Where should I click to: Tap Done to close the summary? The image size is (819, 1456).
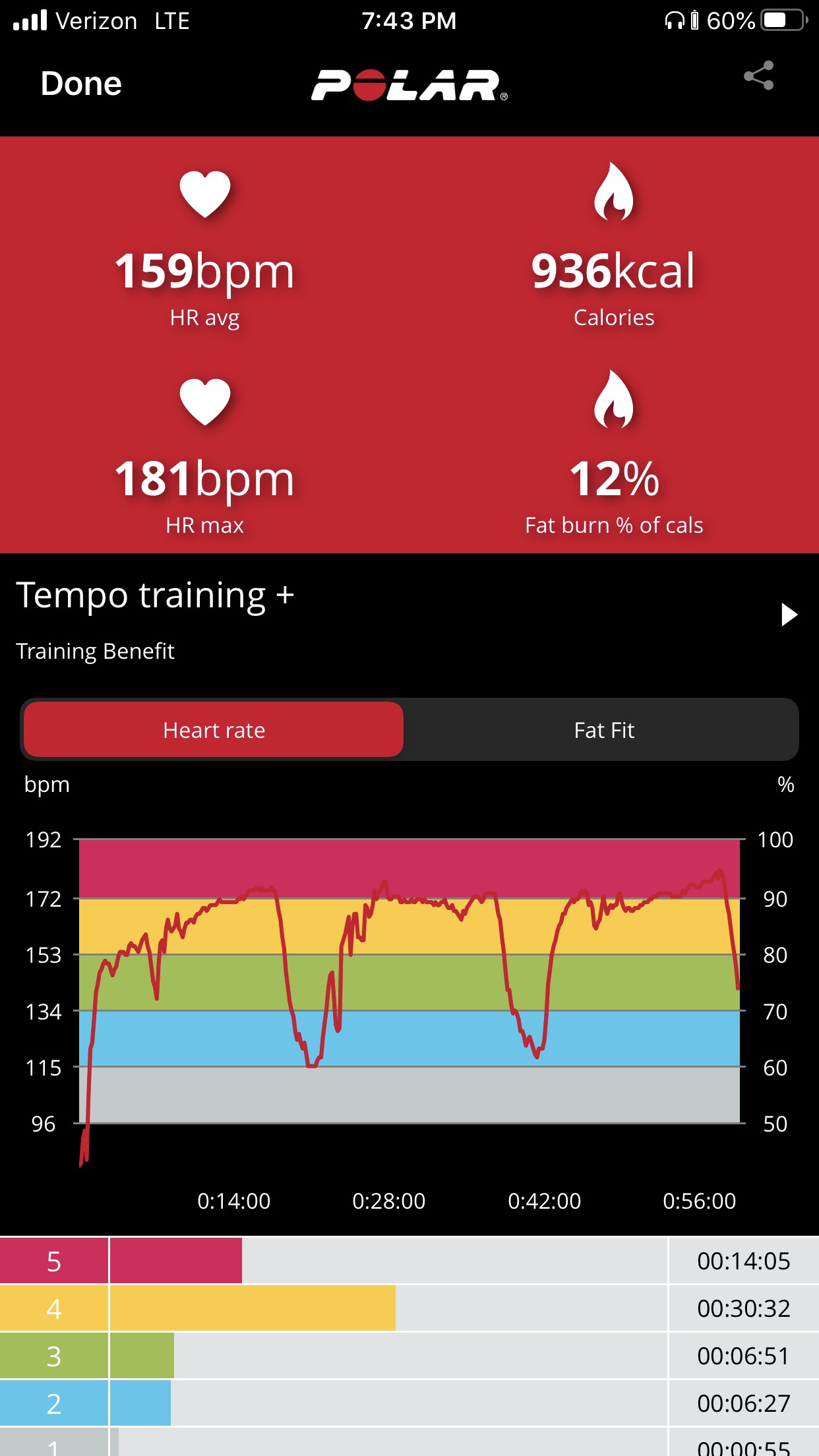click(x=81, y=84)
